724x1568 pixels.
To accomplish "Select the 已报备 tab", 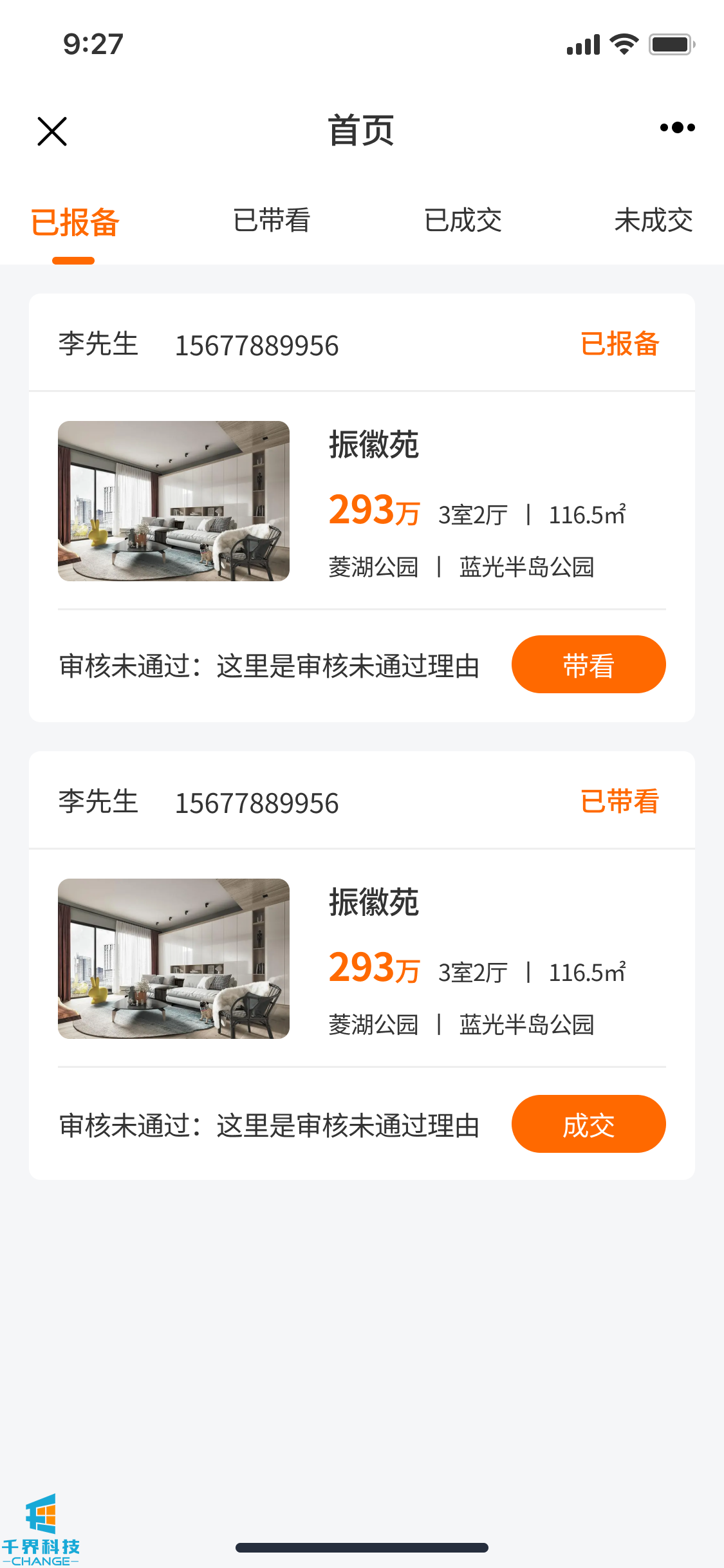I will [75, 223].
